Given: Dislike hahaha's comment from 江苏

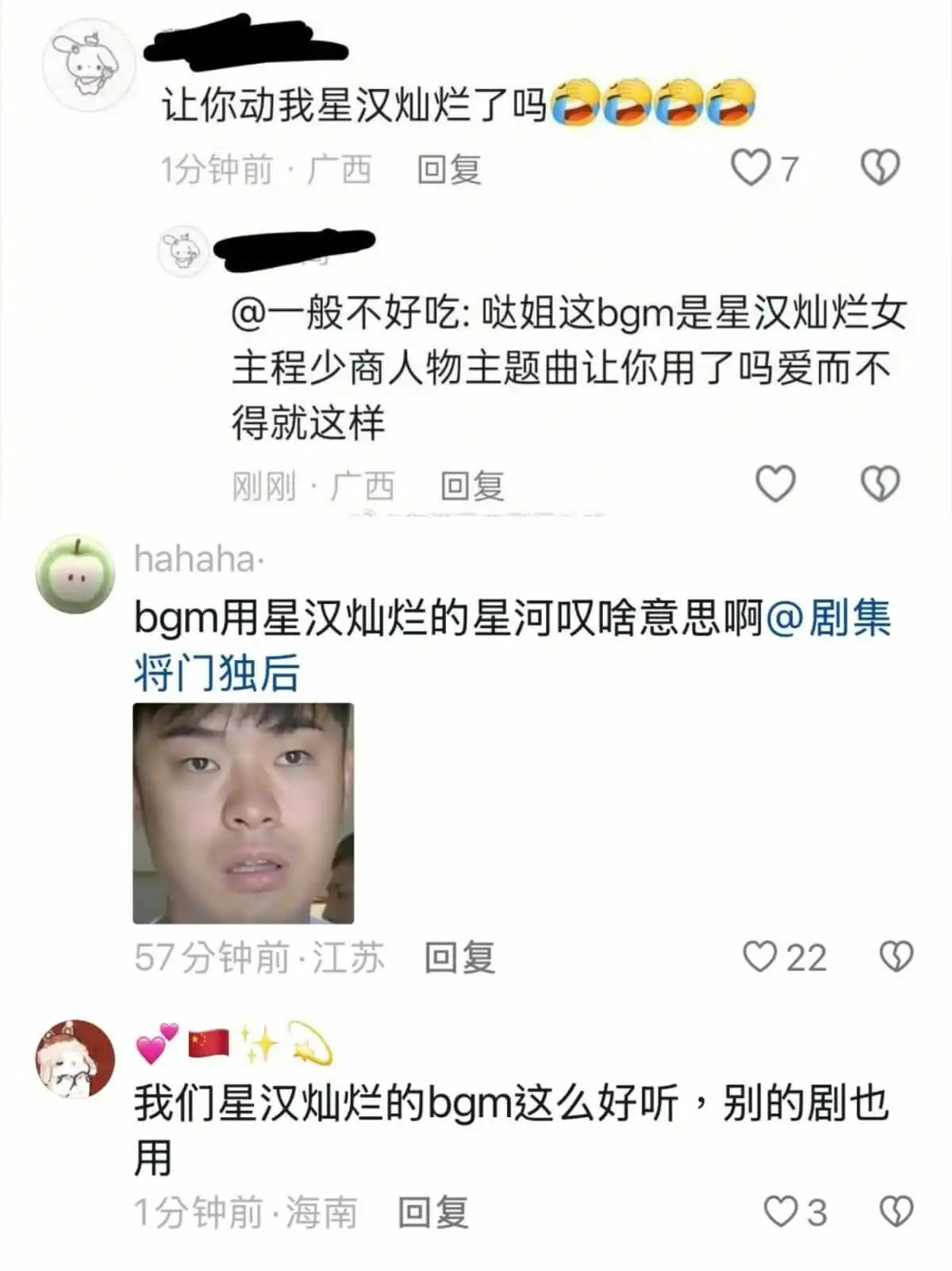Looking at the screenshot, I should point(896,957).
